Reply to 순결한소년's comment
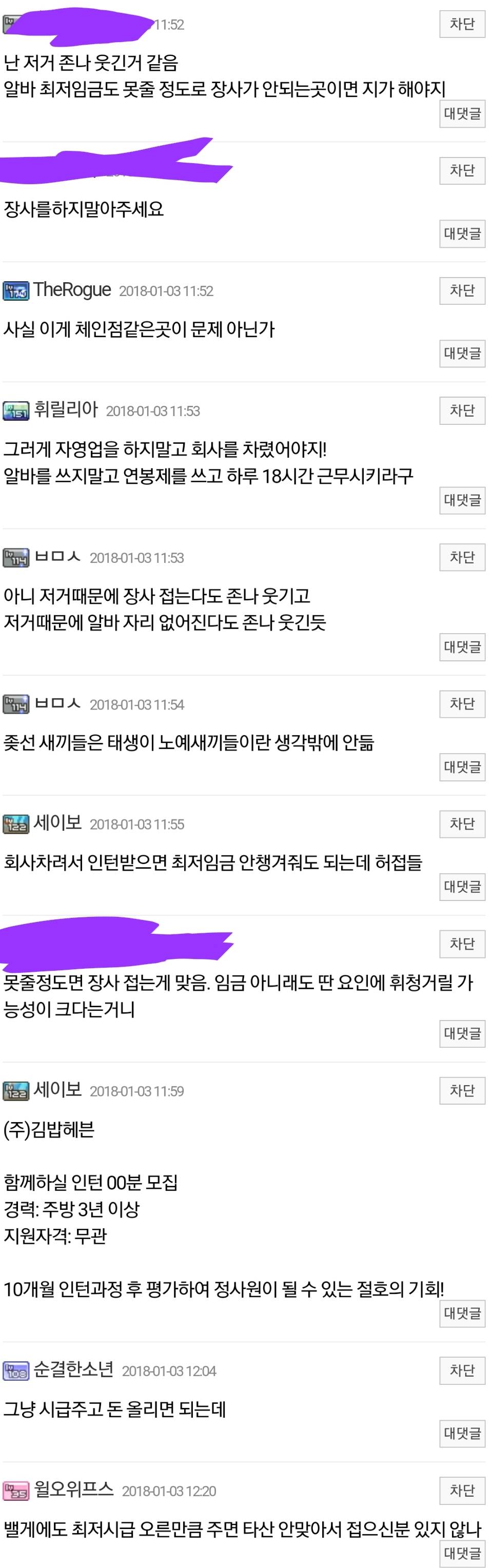Image resolution: width=493 pixels, height=1568 pixels. tap(462, 1434)
